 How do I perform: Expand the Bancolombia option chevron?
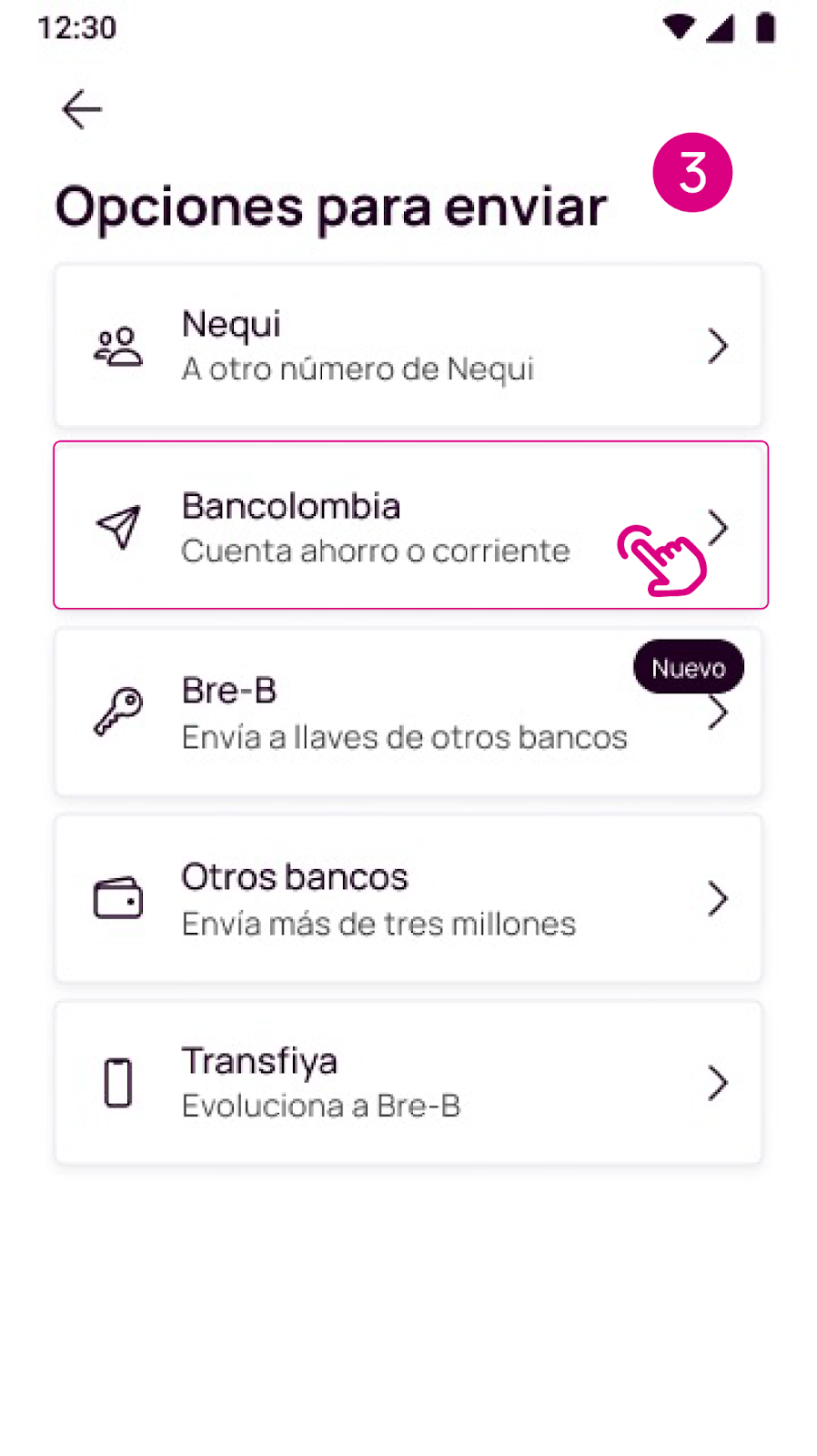pos(718,526)
